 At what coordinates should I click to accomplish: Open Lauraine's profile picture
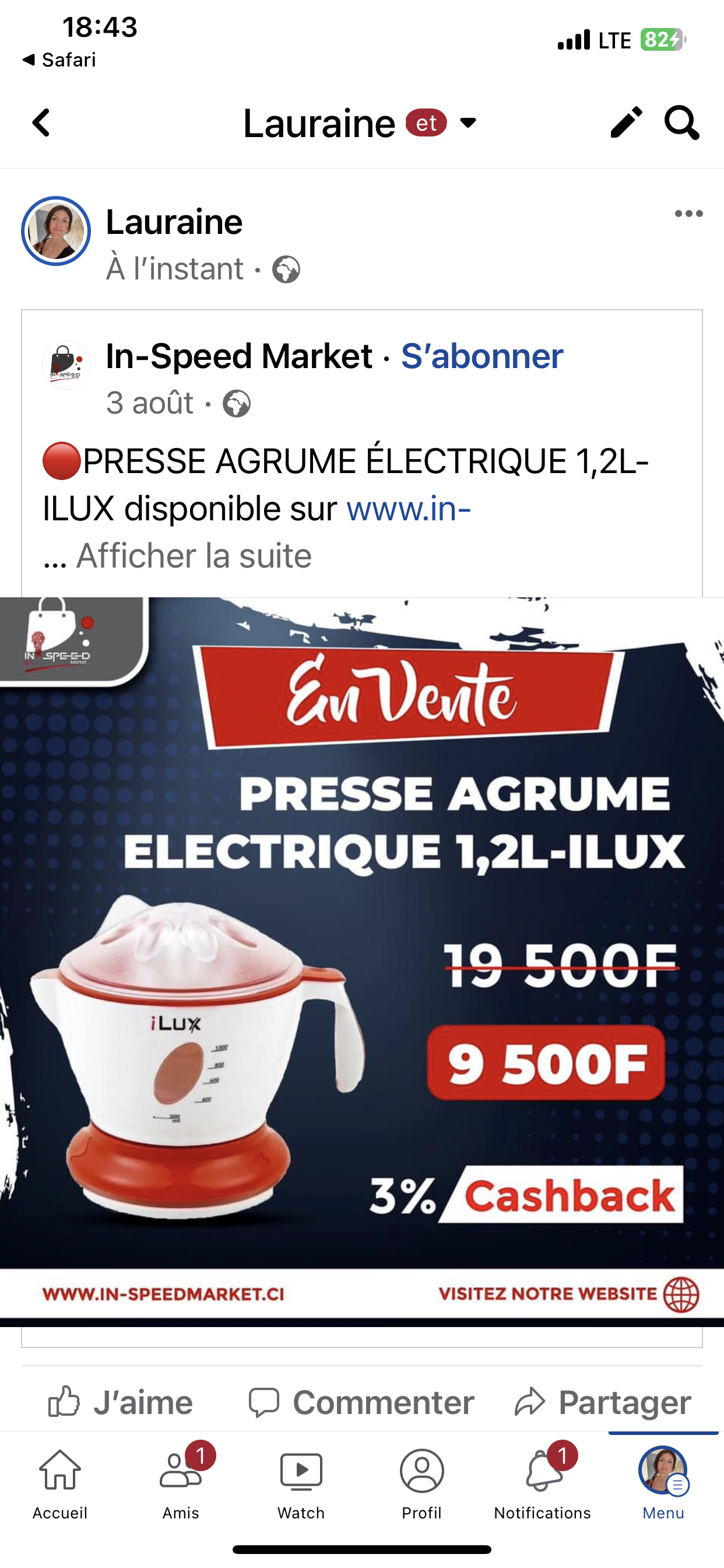56,232
